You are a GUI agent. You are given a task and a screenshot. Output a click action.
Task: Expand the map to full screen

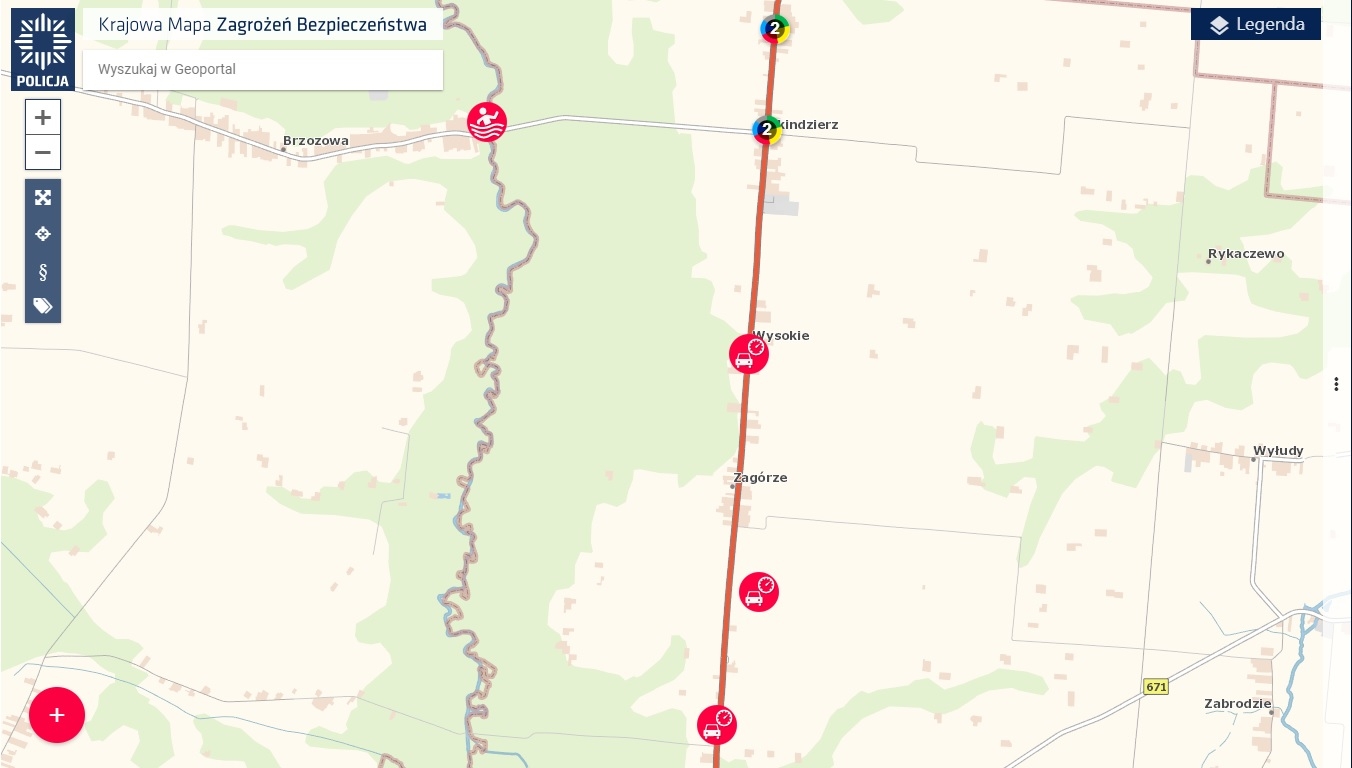pyautogui.click(x=43, y=198)
